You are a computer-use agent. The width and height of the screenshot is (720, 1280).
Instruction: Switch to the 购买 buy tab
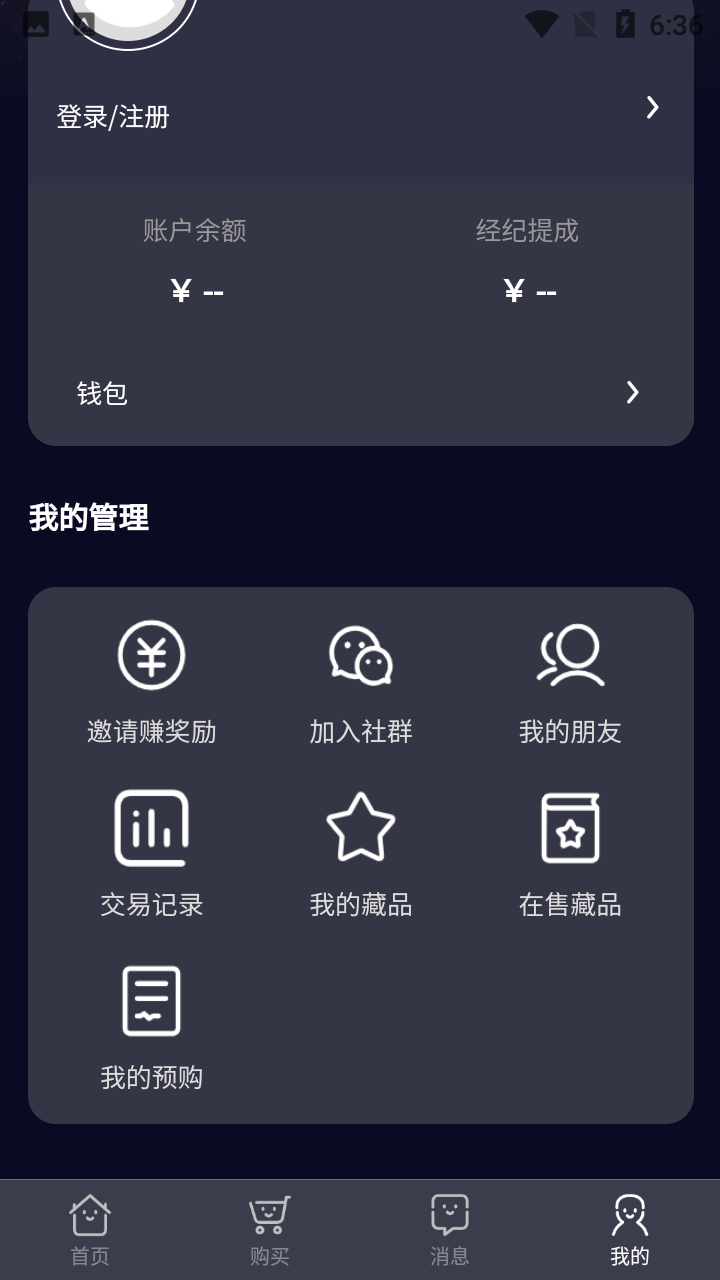coord(270,1230)
